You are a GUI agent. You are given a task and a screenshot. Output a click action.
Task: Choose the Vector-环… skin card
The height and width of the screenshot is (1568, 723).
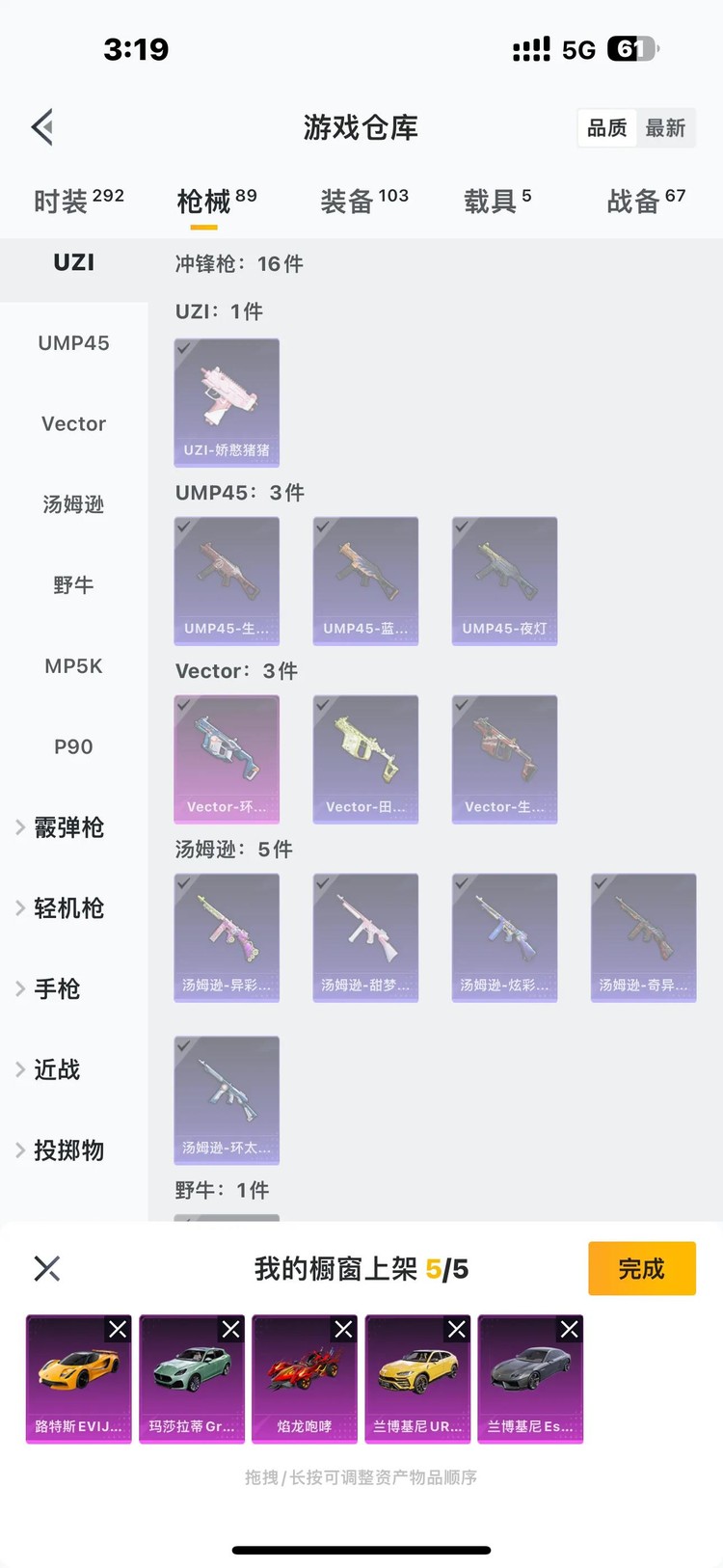227,759
